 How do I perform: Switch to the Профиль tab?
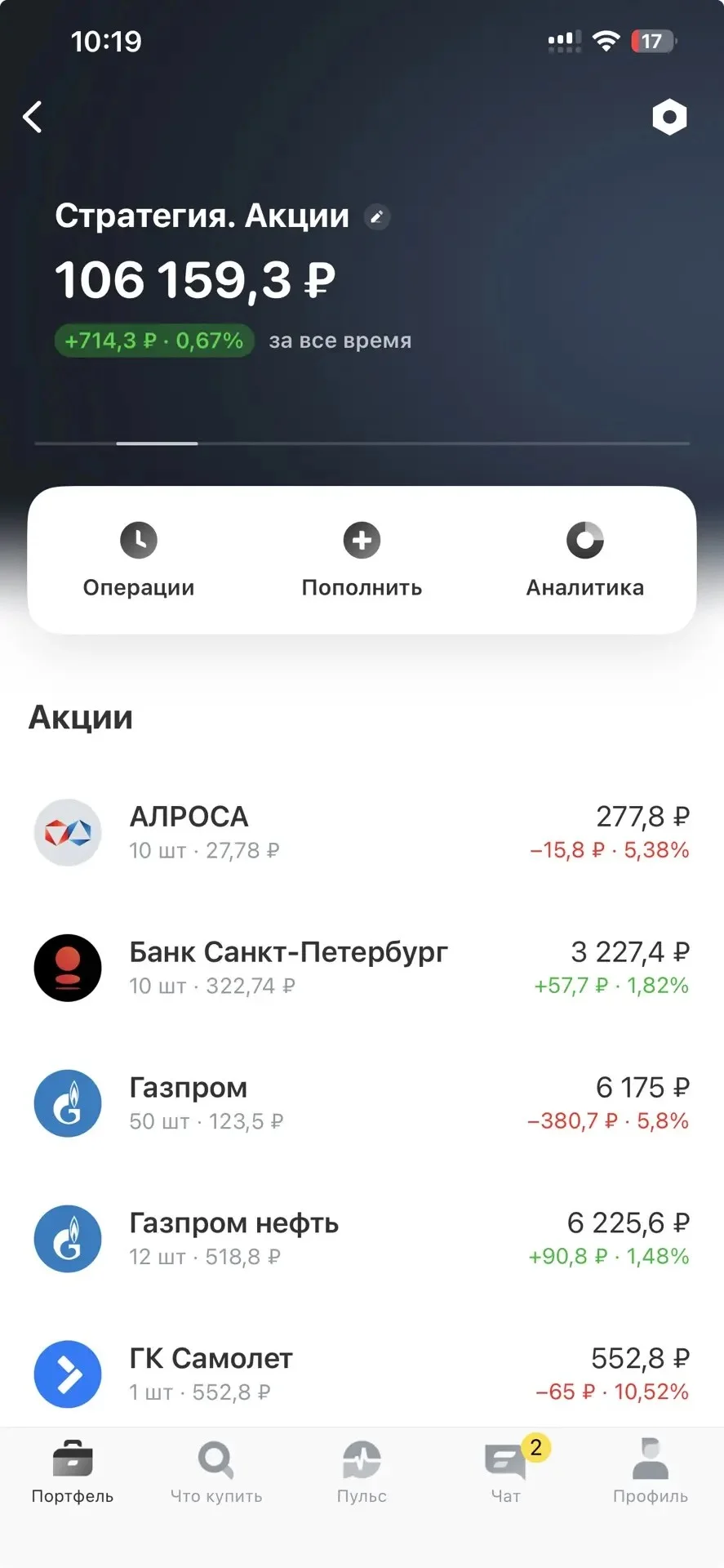[651, 1472]
